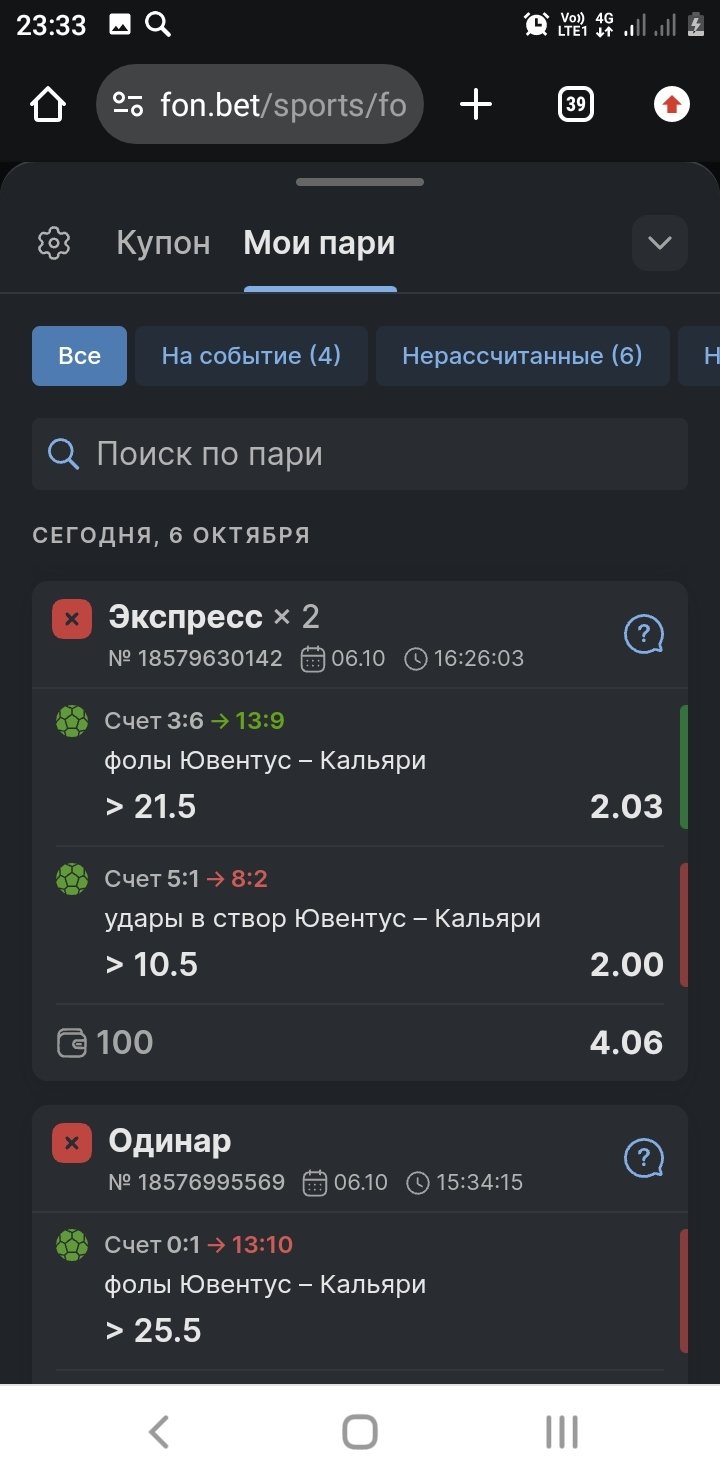Filter by Нерассчитанные (6)
The image size is (720, 1480).
point(522,356)
